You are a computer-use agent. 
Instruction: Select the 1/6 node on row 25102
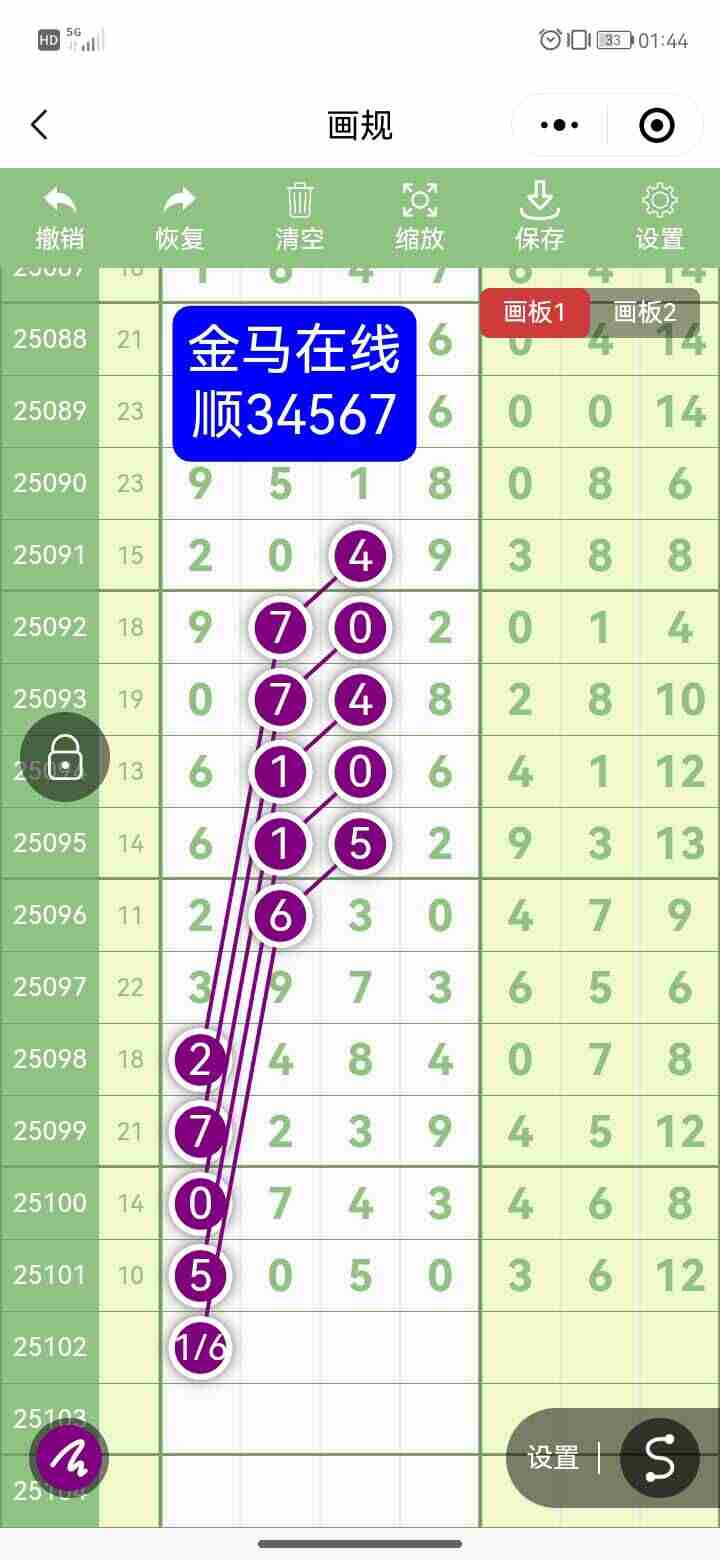(x=200, y=1347)
